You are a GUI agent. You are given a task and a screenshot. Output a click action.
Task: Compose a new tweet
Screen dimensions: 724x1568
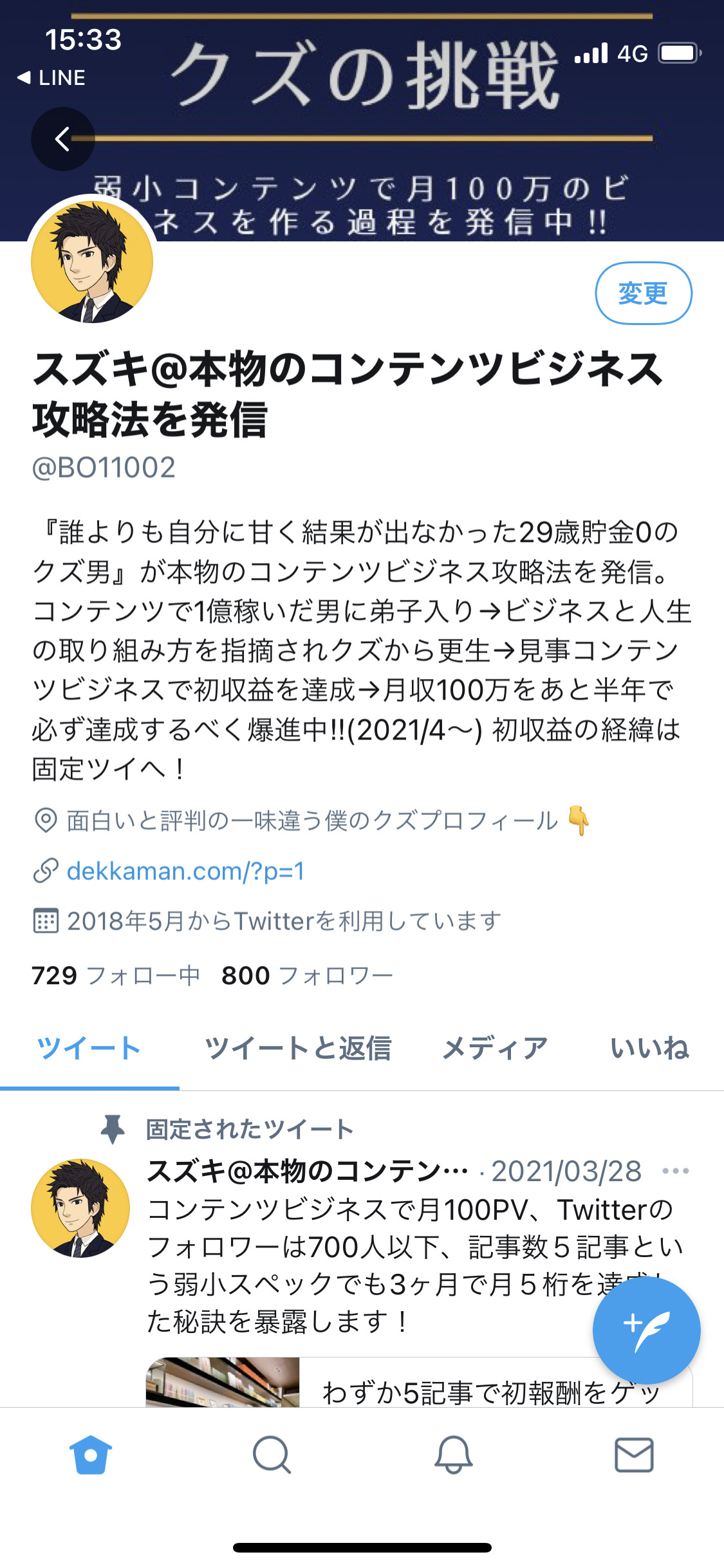tap(646, 1330)
